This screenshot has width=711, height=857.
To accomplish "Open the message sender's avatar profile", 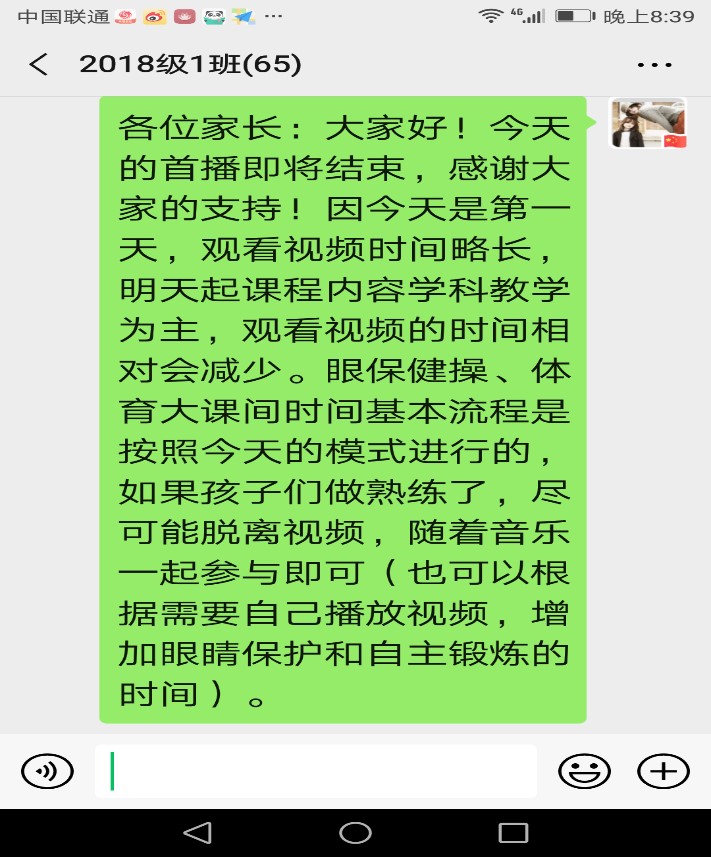I will [648, 123].
